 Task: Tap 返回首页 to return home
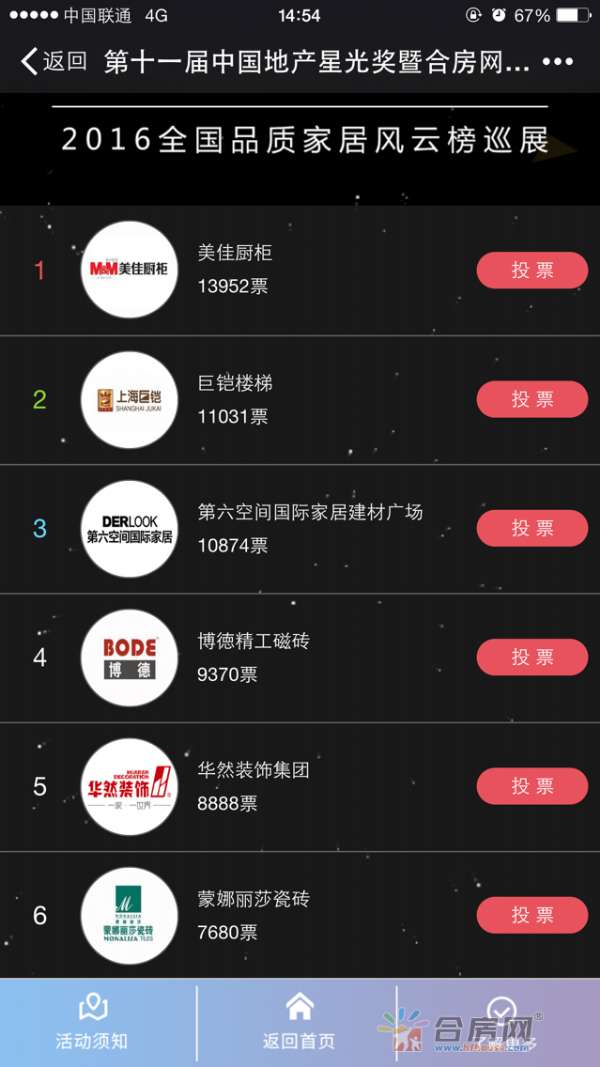(299, 1022)
